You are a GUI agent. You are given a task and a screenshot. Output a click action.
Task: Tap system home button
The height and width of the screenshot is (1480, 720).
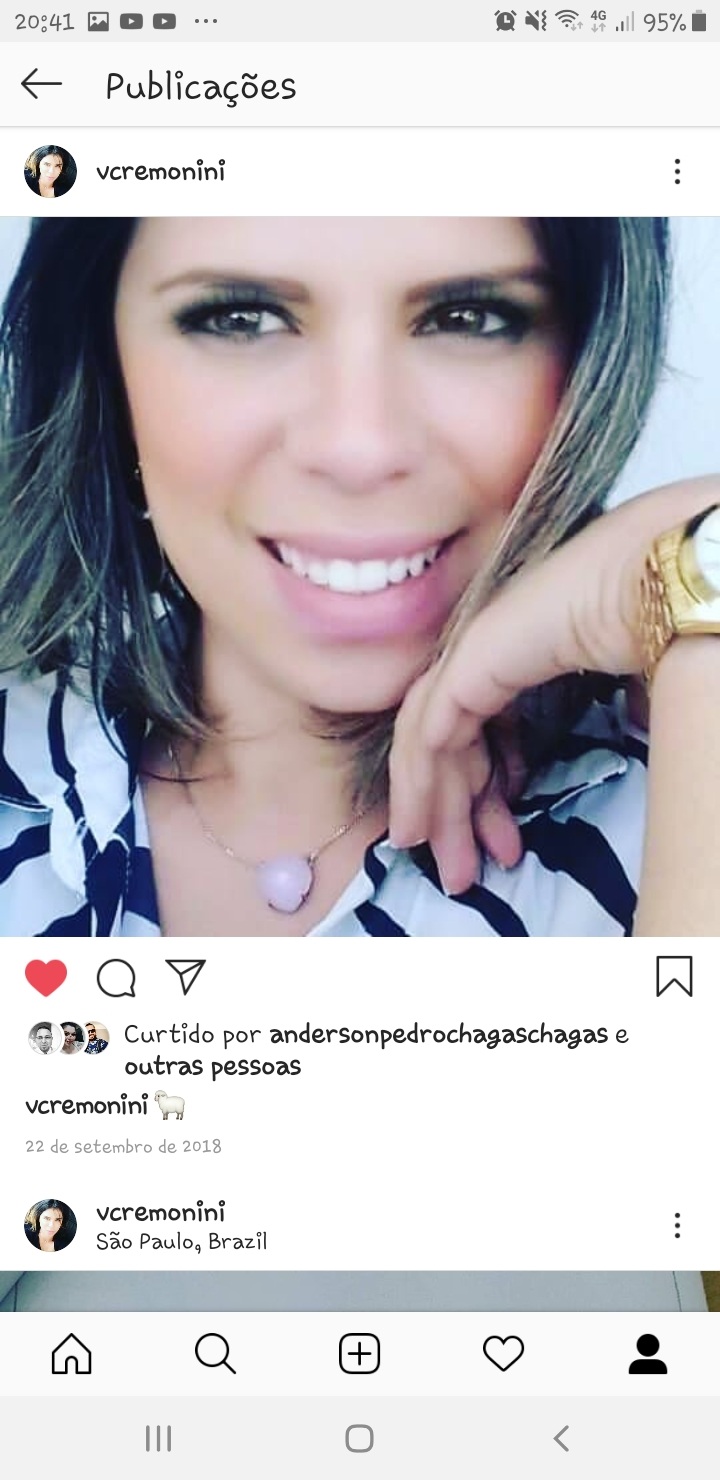[x=359, y=1438]
